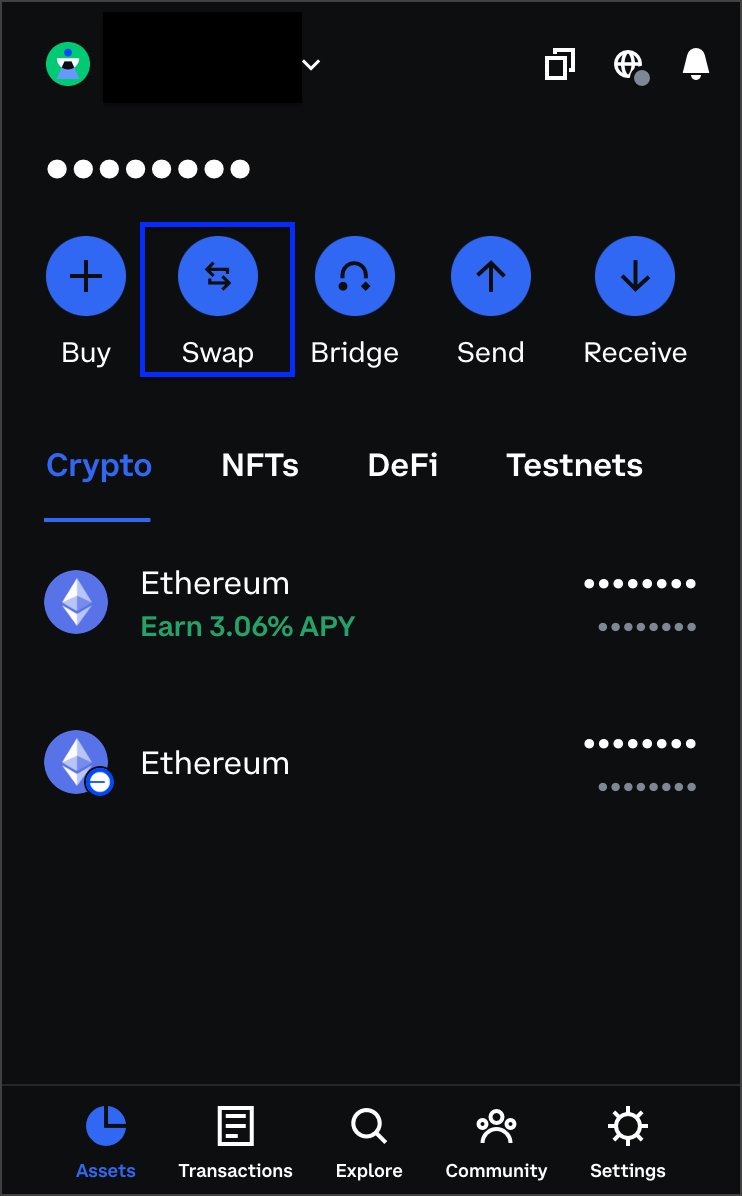Open the Receive option
742x1196 pixels.
tap(635, 276)
